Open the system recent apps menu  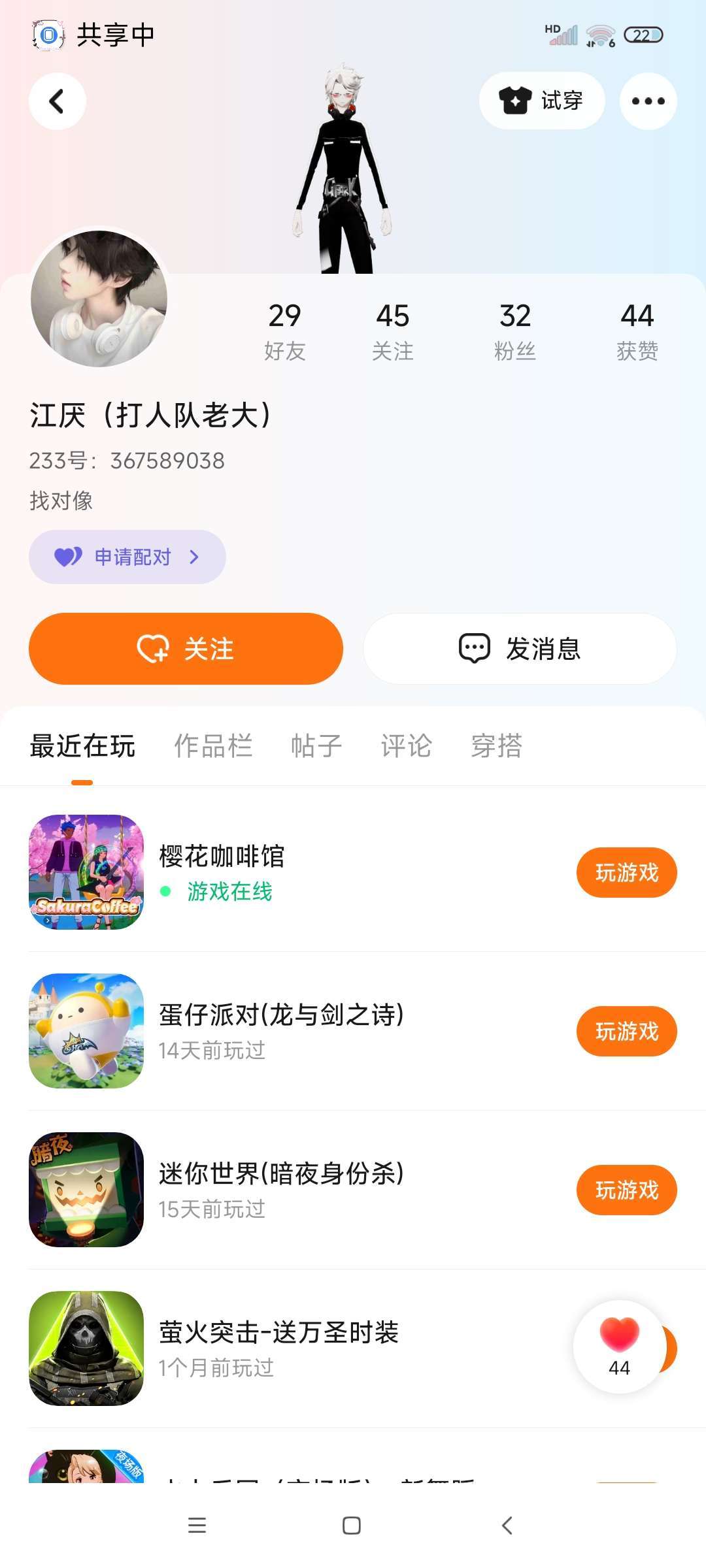click(x=197, y=1526)
